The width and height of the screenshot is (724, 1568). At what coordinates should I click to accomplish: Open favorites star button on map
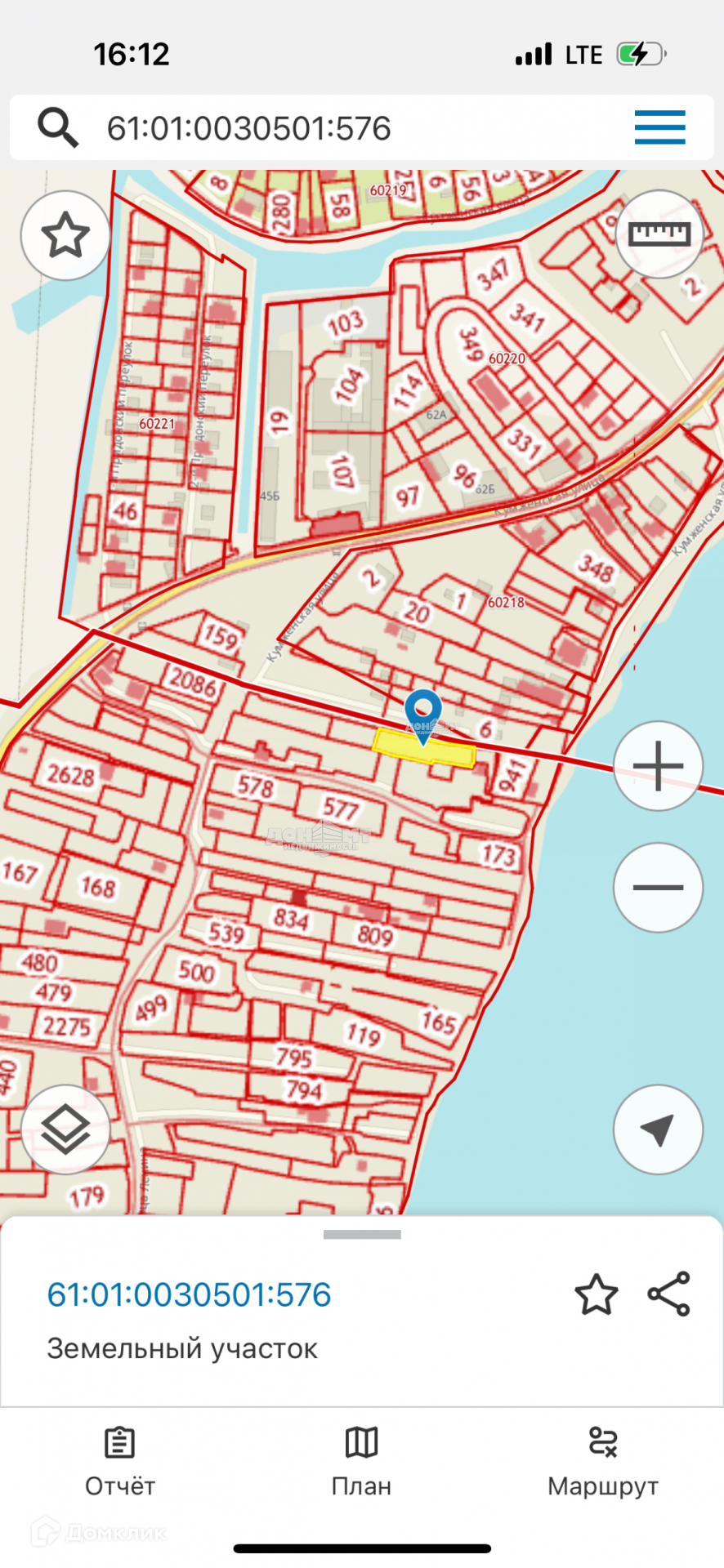(x=65, y=236)
